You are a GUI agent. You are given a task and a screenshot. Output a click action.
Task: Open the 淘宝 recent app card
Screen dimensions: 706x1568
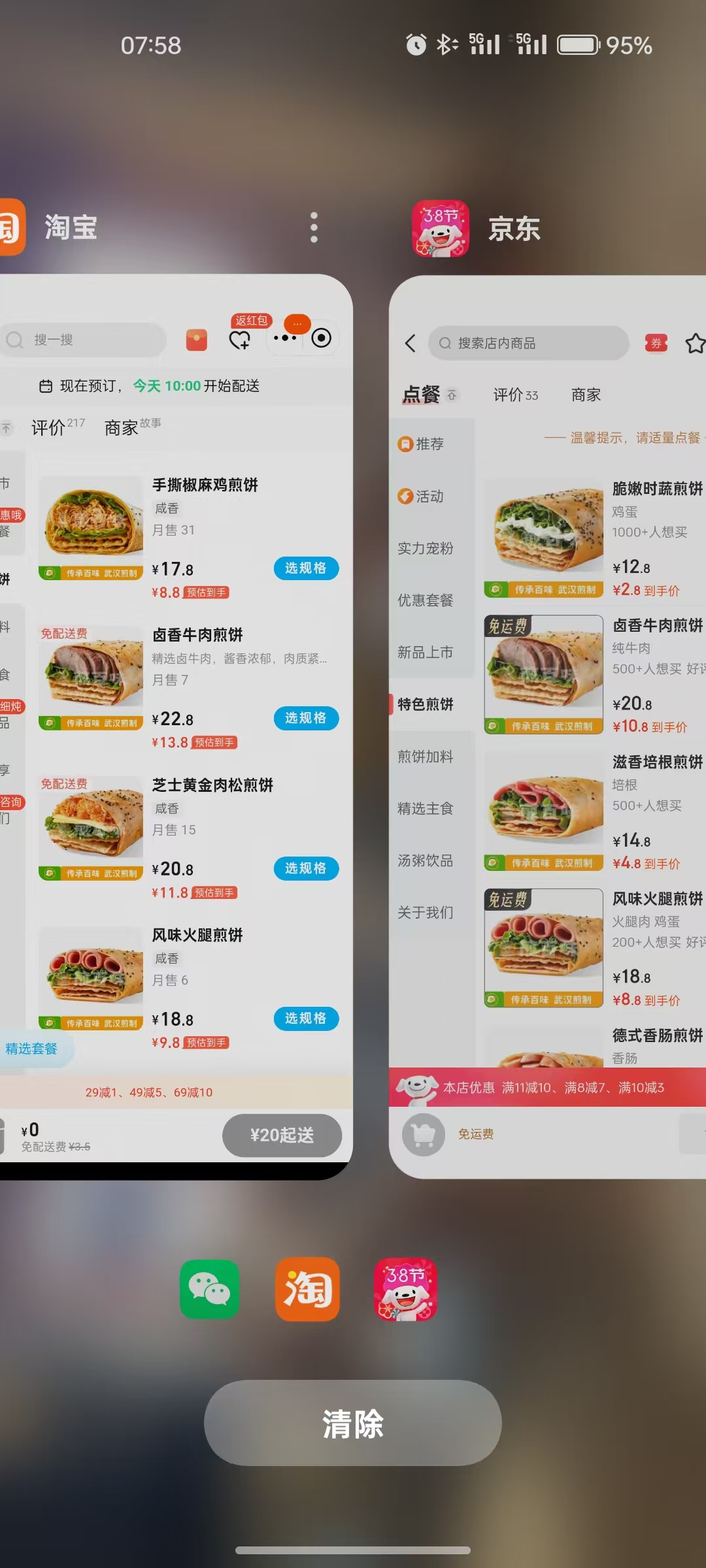pos(175,727)
